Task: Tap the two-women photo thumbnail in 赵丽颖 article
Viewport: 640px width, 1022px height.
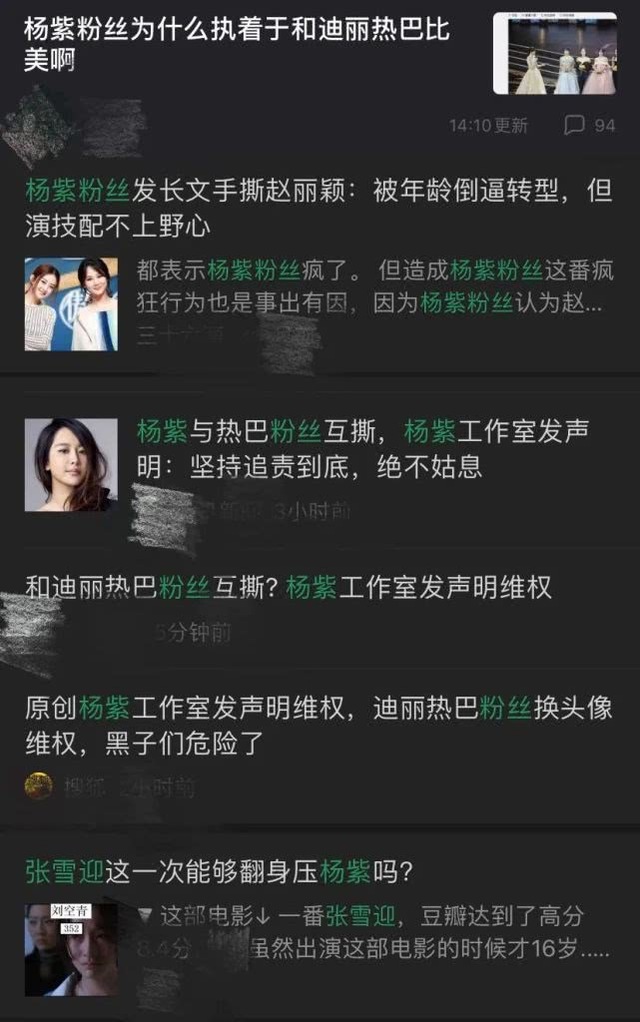Action: (71, 304)
